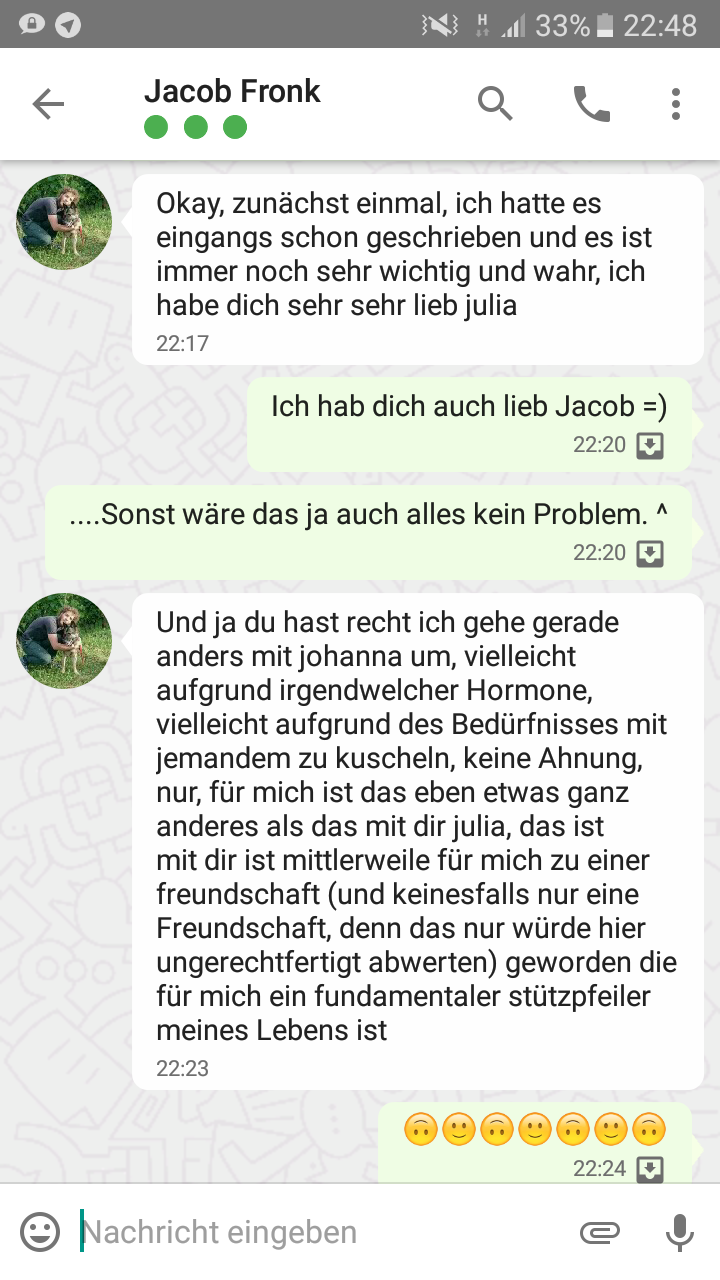This screenshot has width=720, height=1280.
Task: Search within this conversation
Action: click(495, 103)
